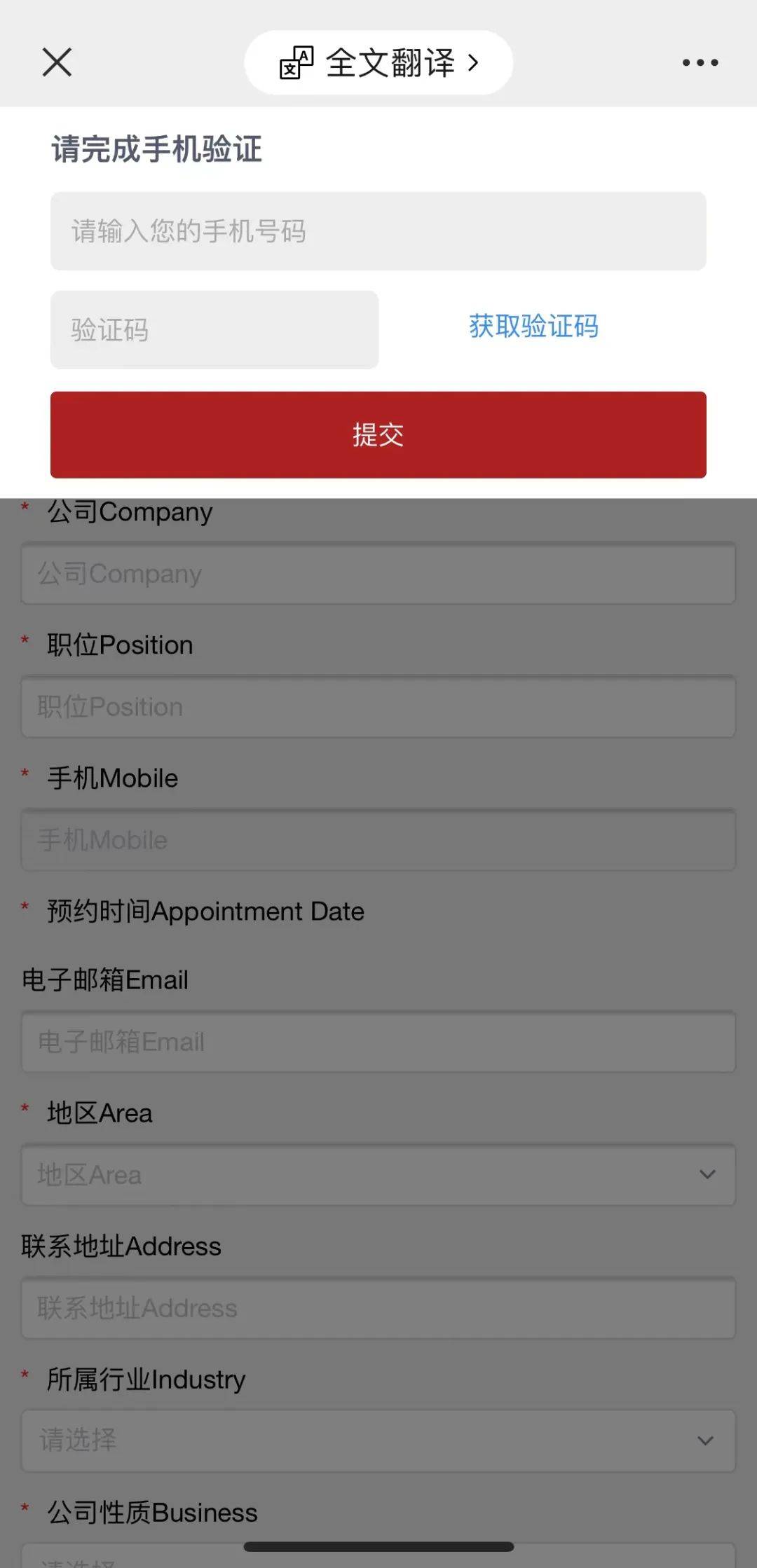Request a code via 获取验证码
This screenshot has width=757, height=1568.
coord(533,326)
